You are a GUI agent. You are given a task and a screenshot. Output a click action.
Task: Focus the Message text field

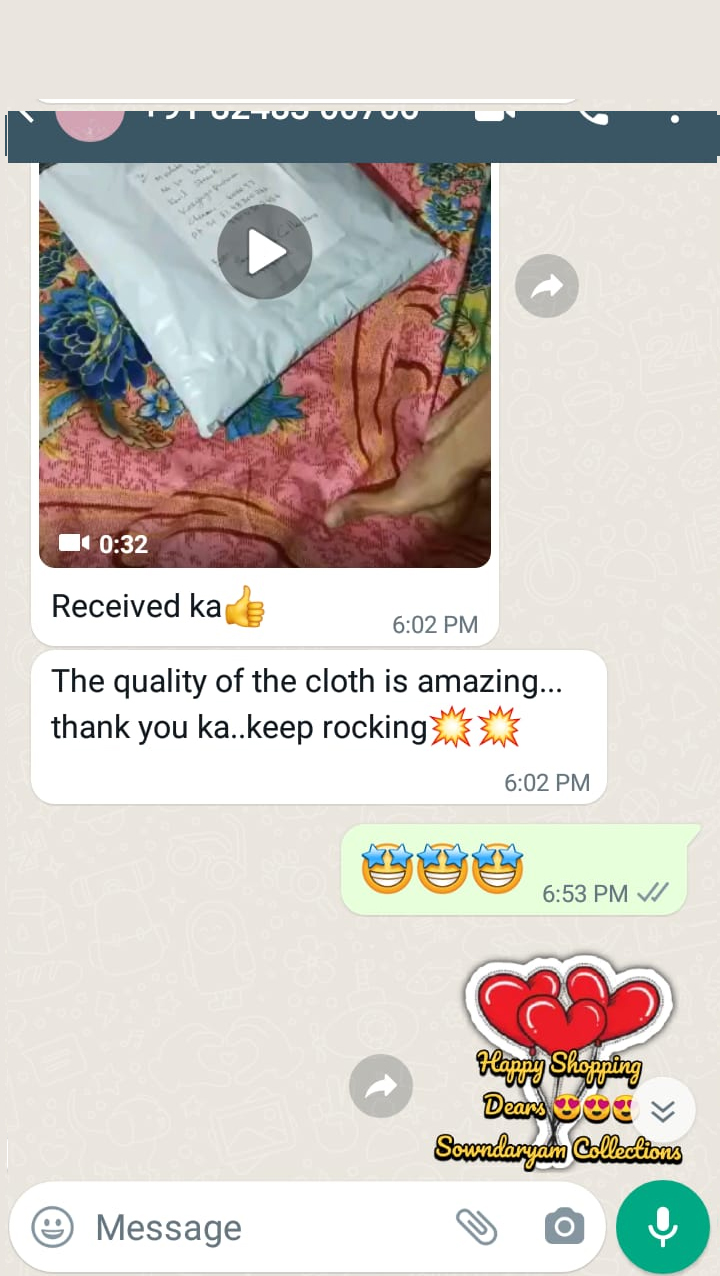[x=260, y=1227]
